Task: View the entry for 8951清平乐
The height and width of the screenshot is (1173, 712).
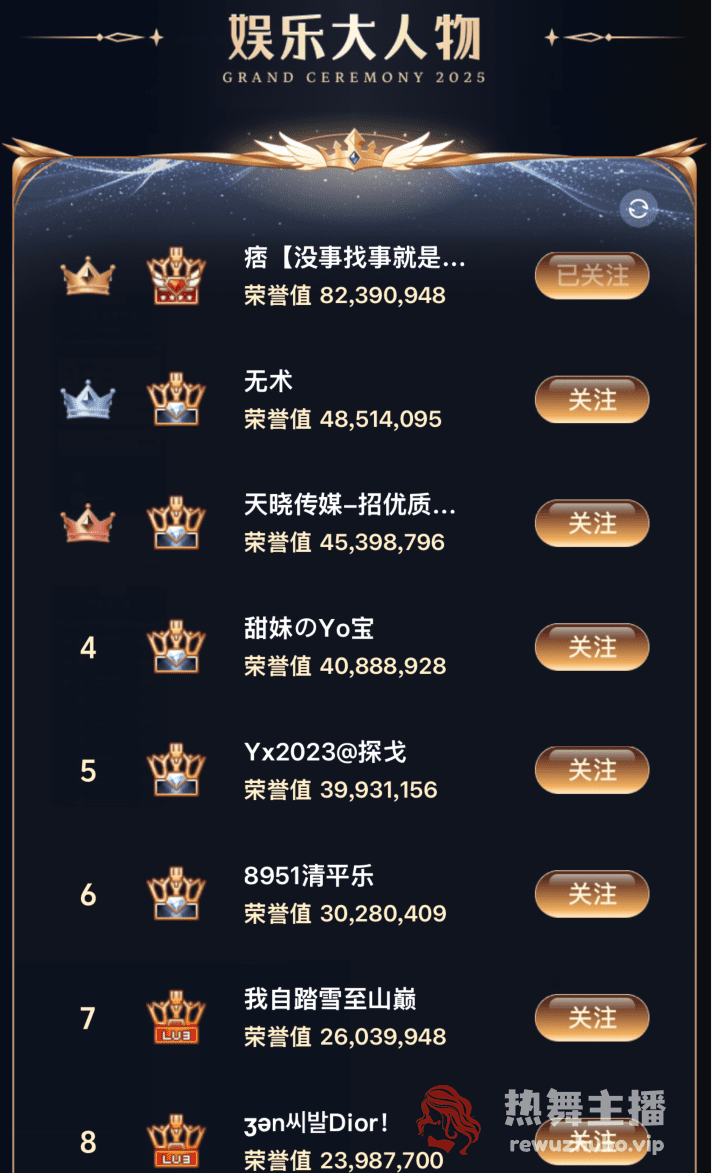Action: 309,876
